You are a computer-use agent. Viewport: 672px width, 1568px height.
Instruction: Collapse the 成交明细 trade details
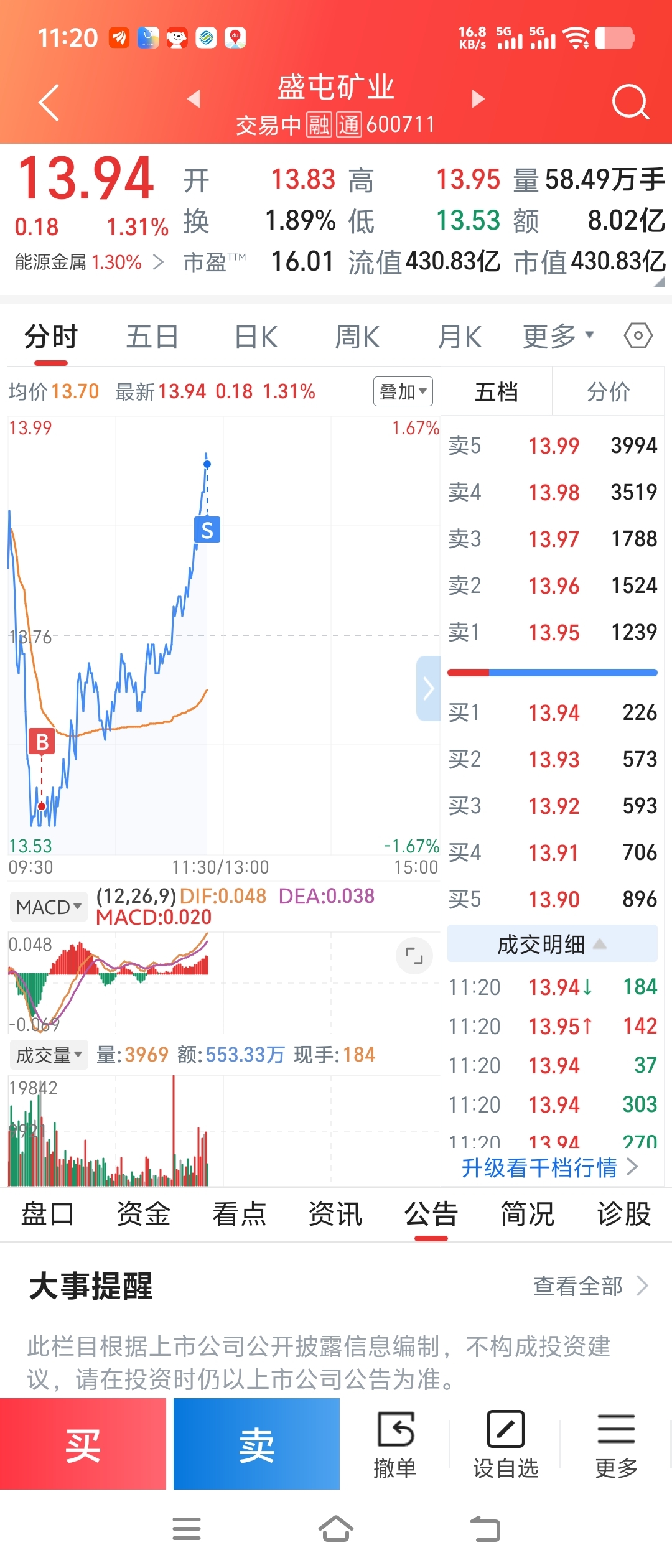[553, 944]
